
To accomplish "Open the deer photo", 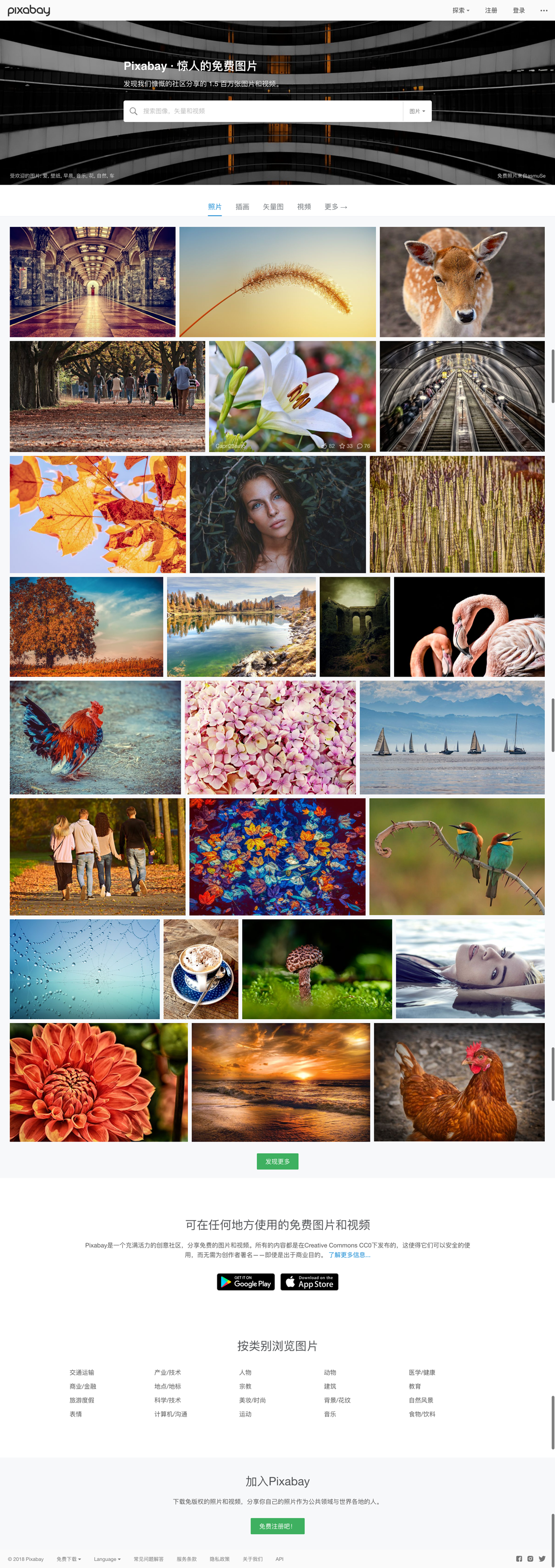I will point(462,282).
